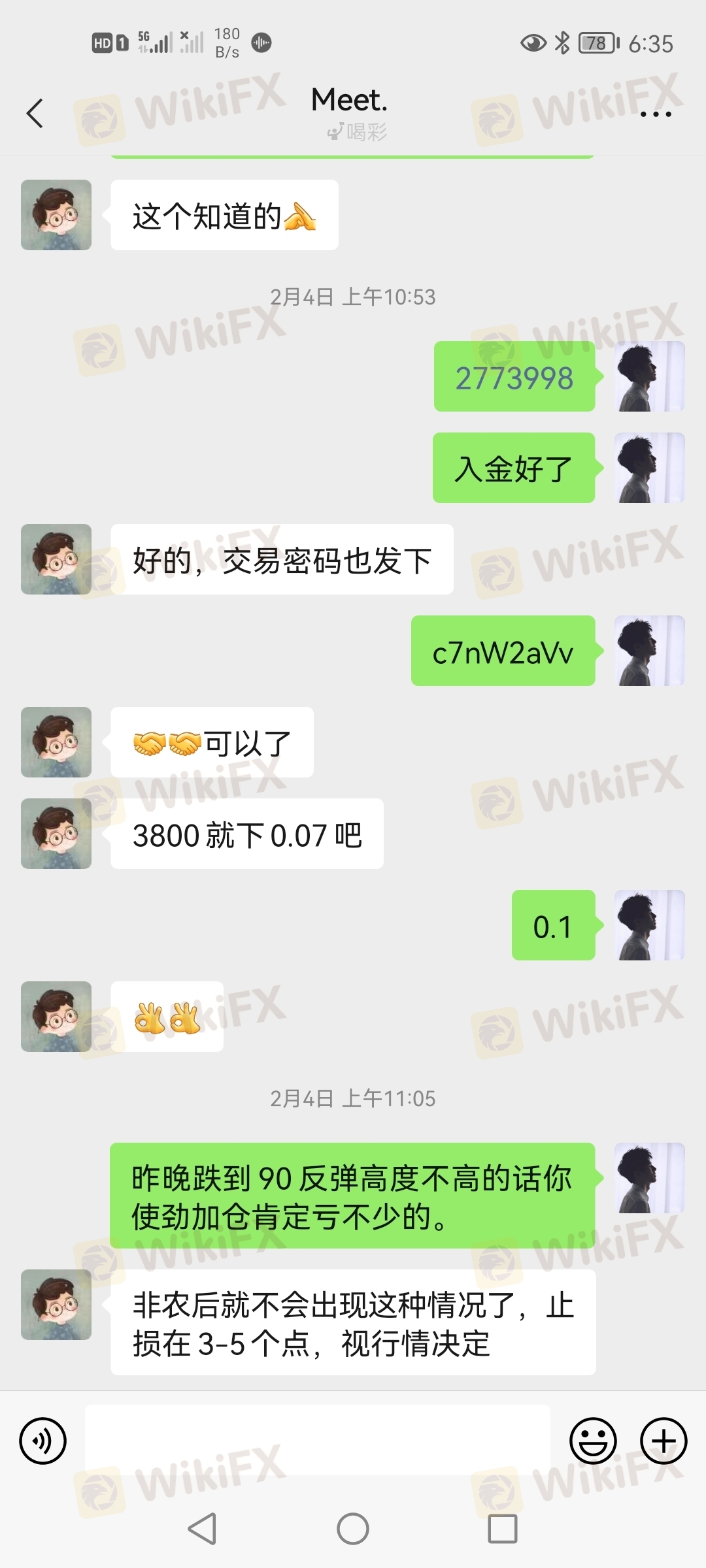Open recent apps from navigation bar
This screenshot has height=1568, width=706.
tap(502, 1529)
